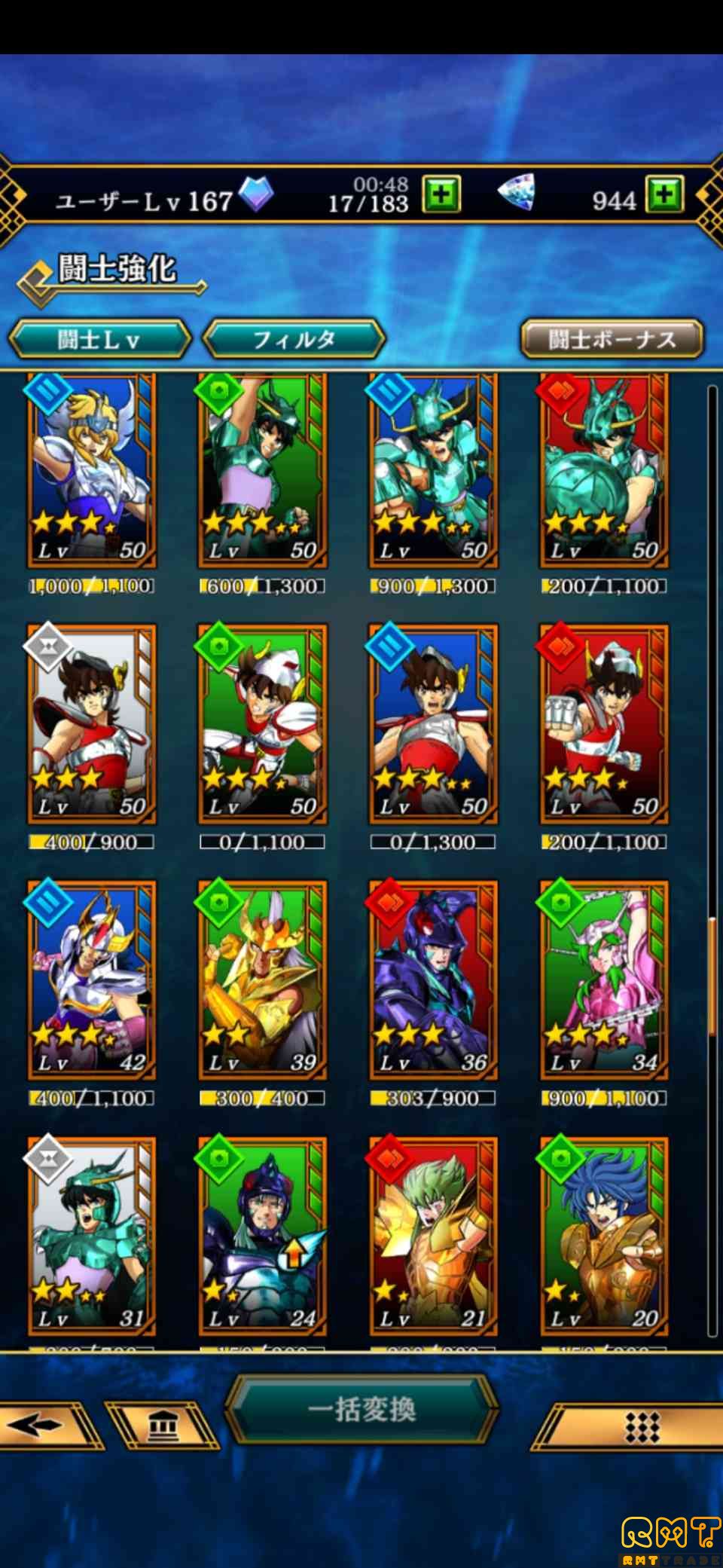This screenshot has height=1568, width=723.
Task: Add gems with the plus beside 944
Action: point(664,195)
